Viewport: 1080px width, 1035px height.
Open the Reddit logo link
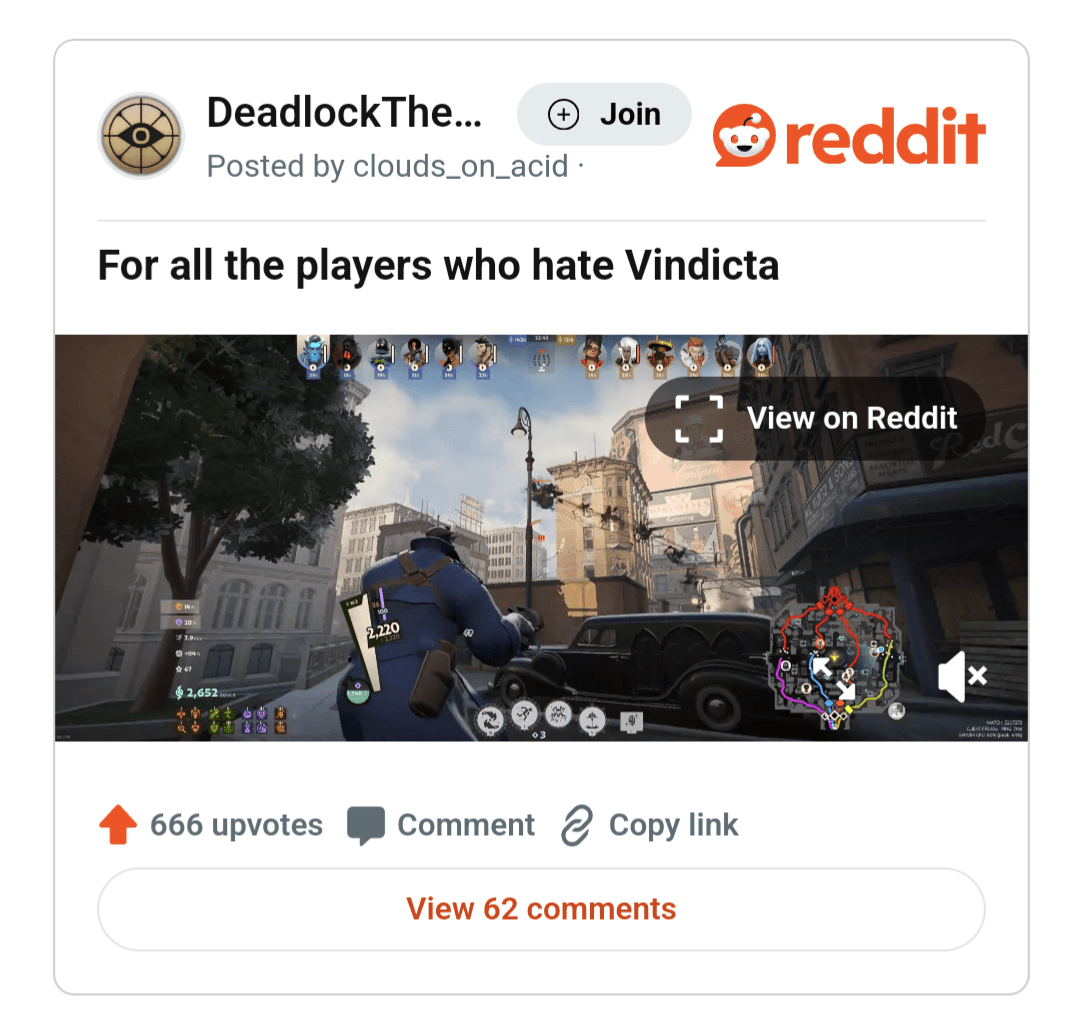(849, 137)
